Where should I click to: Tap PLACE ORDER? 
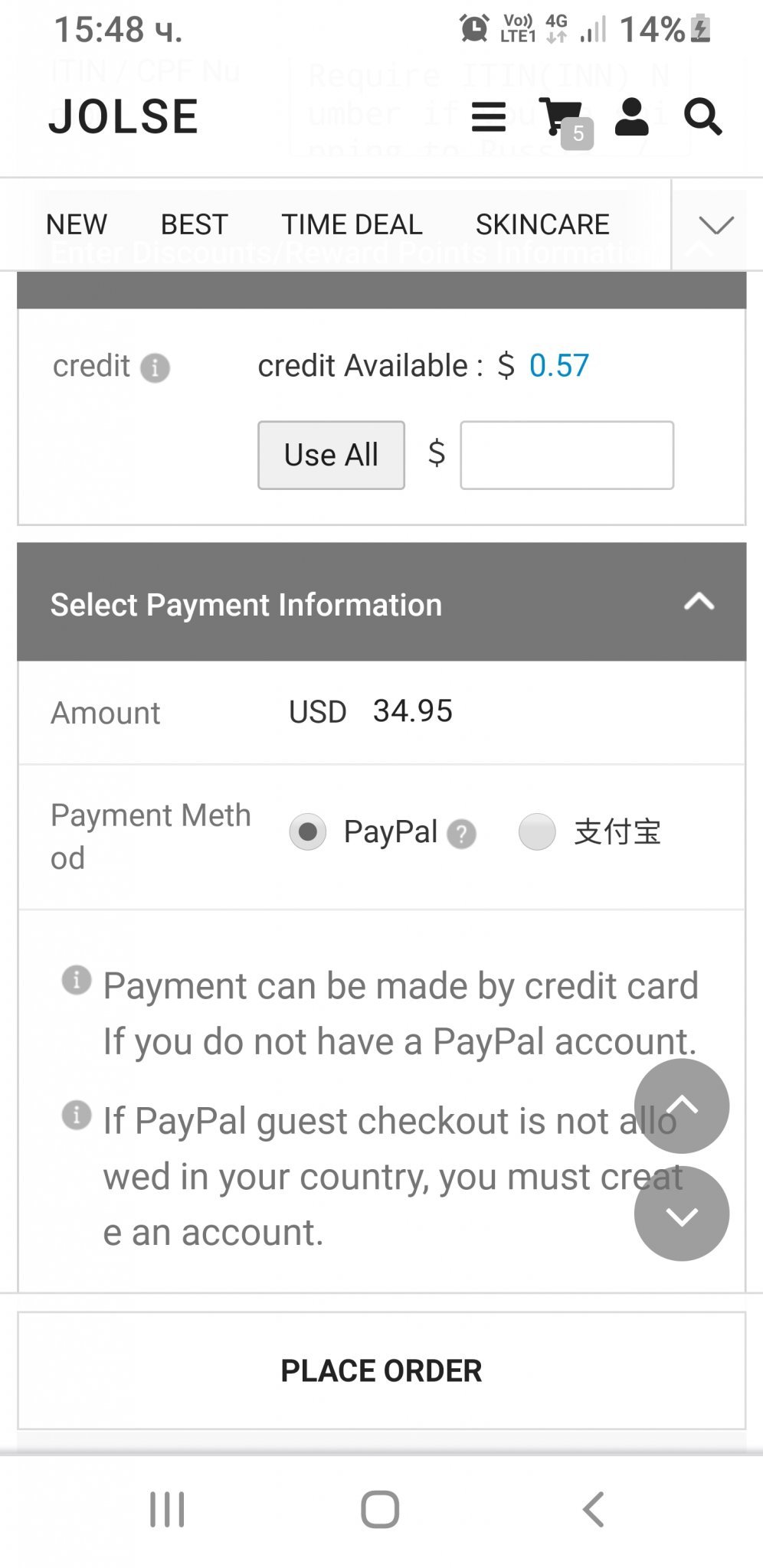[x=381, y=1370]
